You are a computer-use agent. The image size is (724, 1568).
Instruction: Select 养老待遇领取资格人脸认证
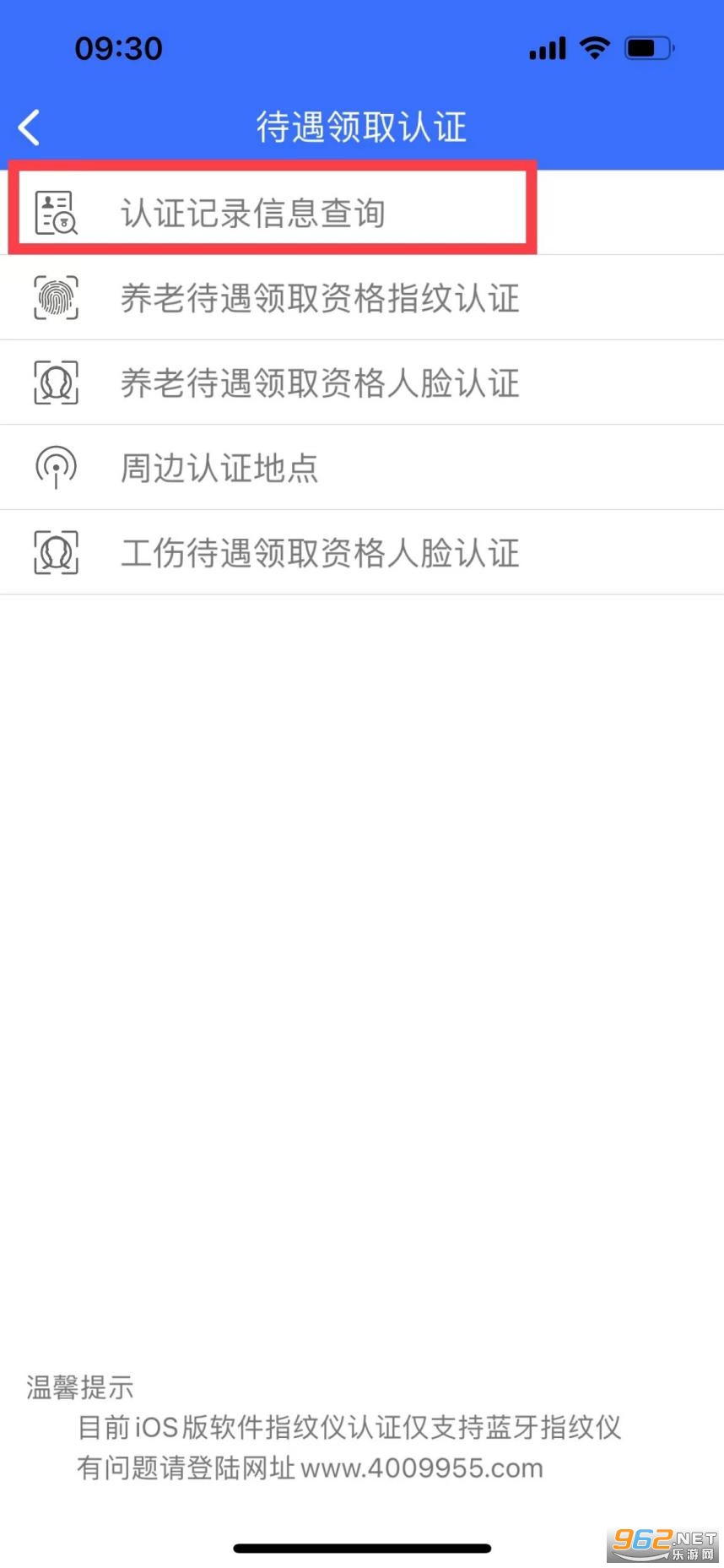pos(319,383)
